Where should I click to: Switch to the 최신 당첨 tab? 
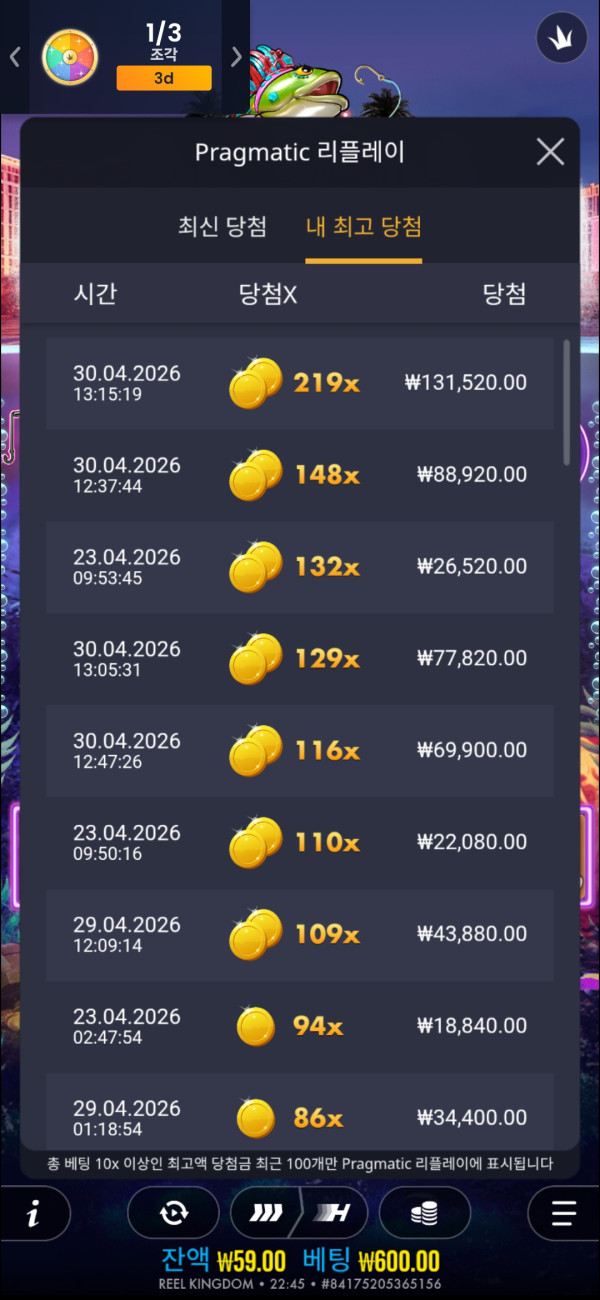(222, 227)
